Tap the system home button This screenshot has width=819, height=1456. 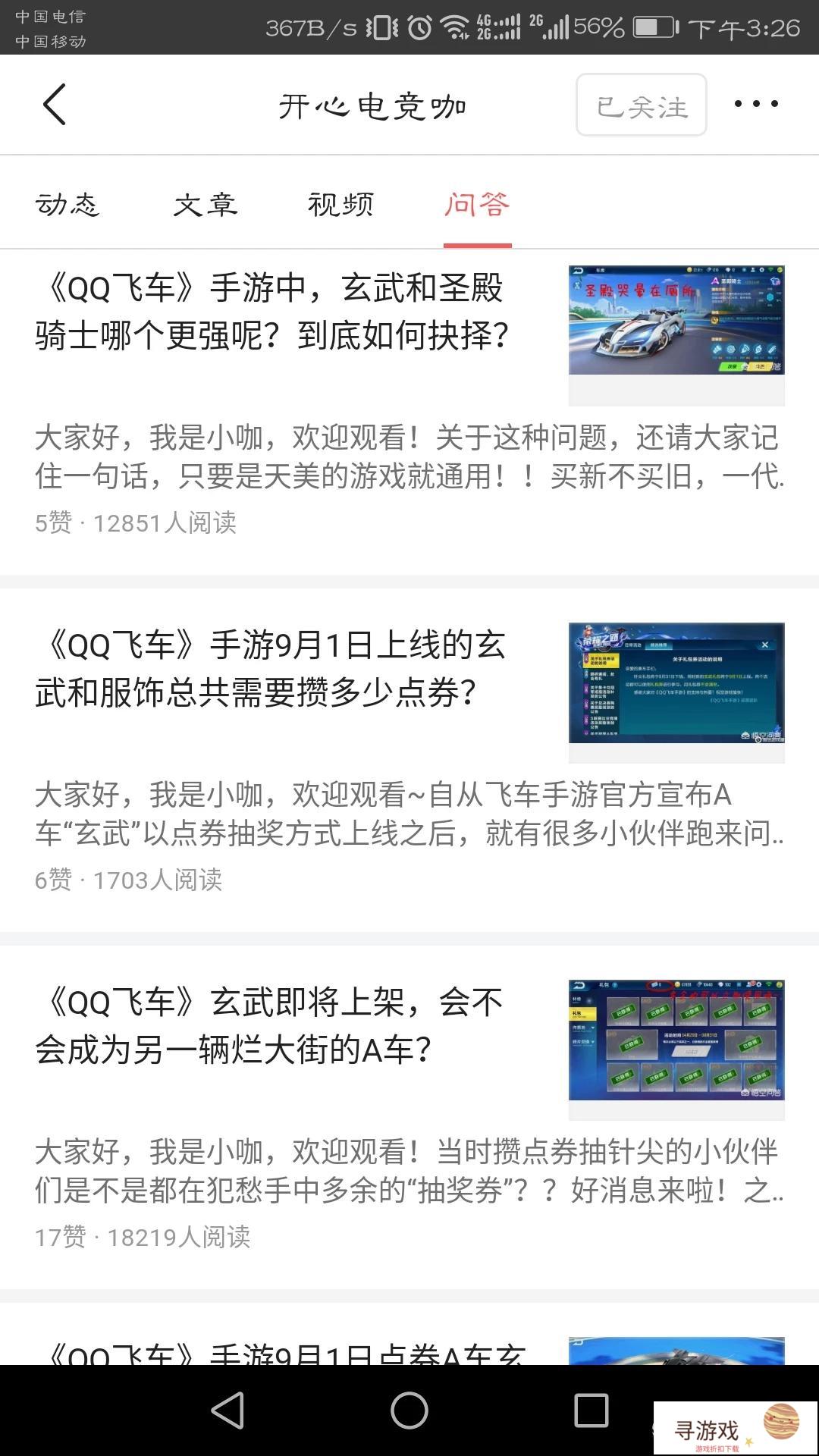pyautogui.click(x=409, y=1410)
